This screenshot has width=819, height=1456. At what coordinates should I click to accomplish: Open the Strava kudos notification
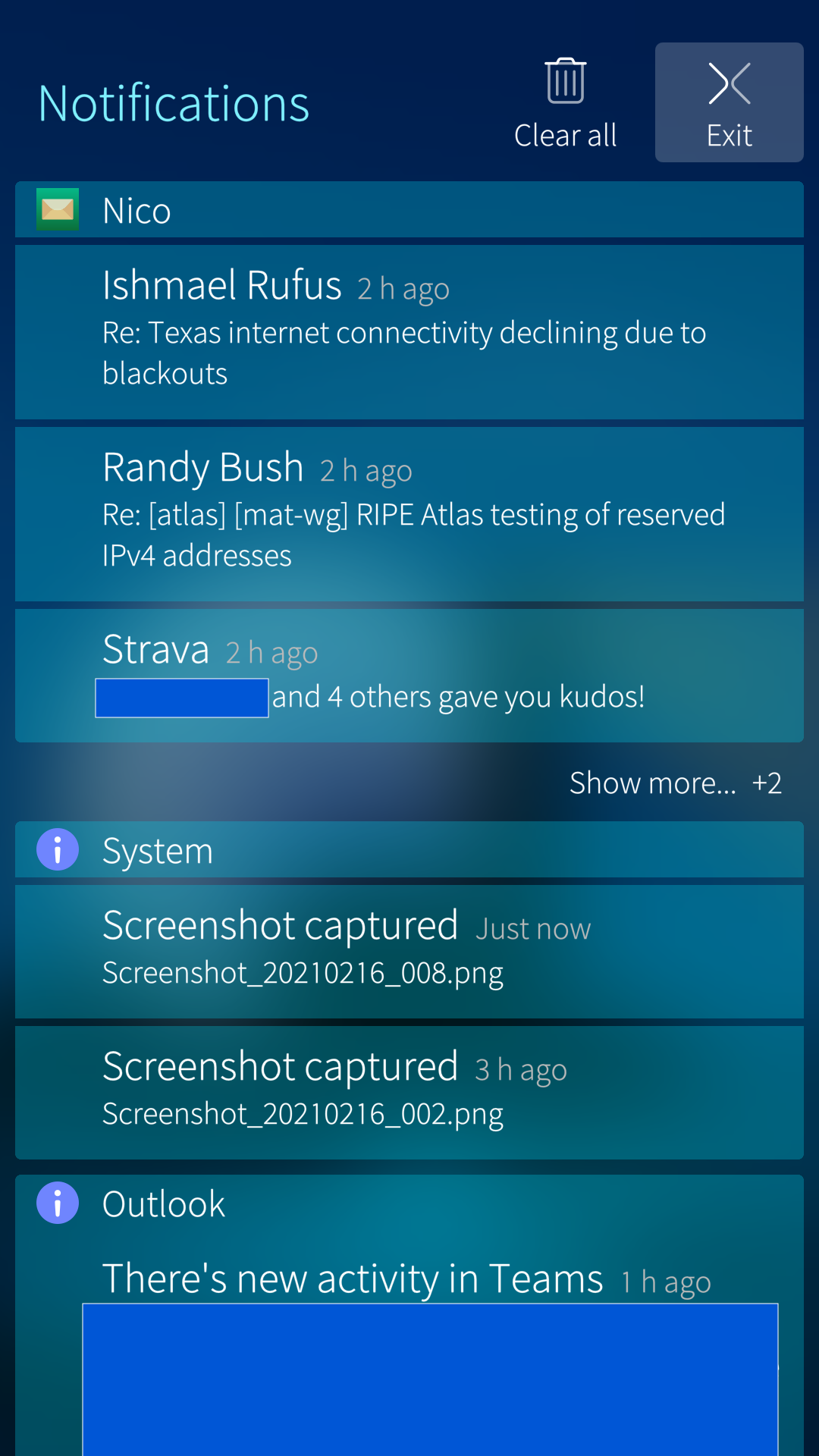(x=409, y=676)
